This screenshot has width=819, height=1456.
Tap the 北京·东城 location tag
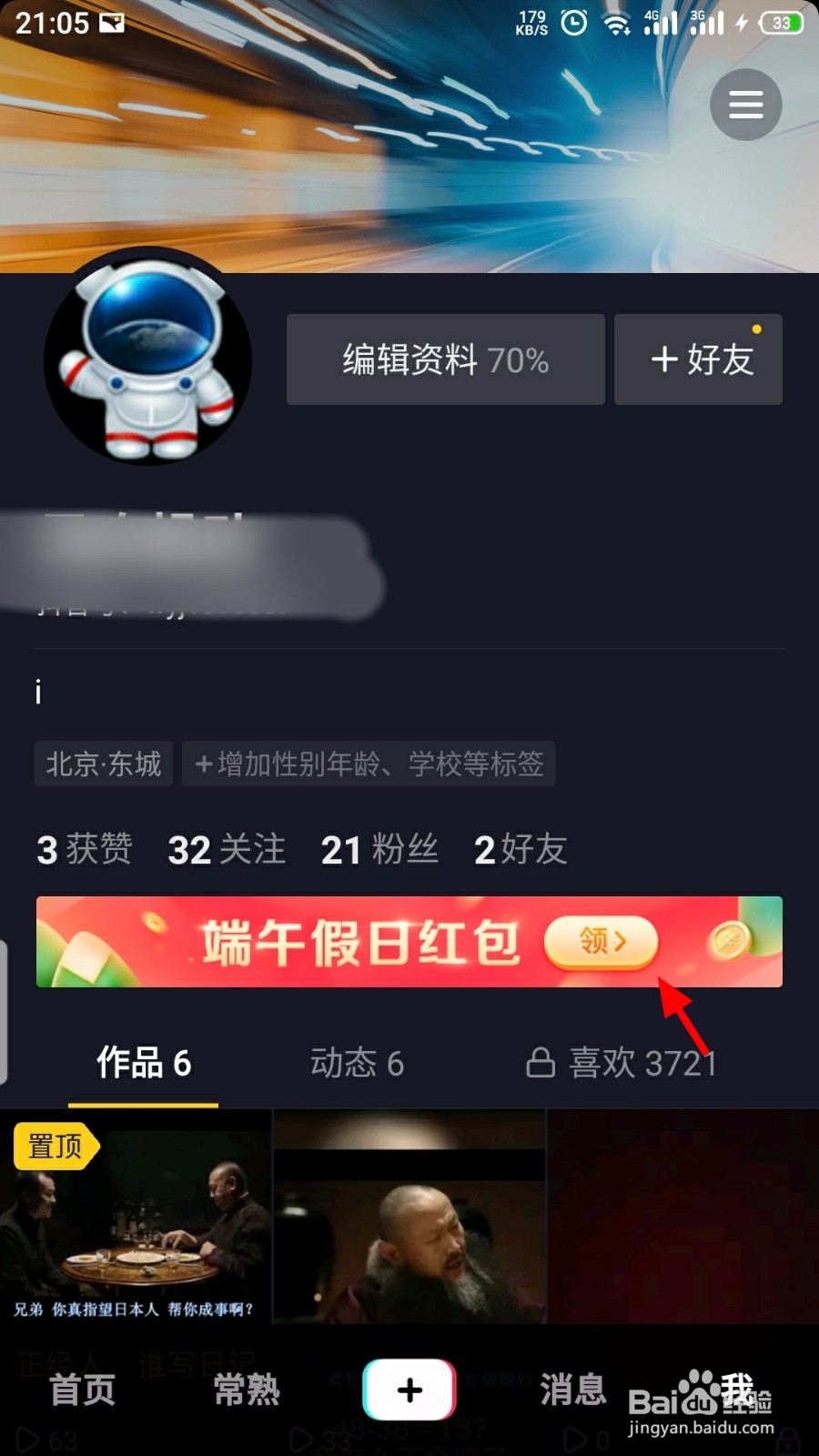(102, 764)
